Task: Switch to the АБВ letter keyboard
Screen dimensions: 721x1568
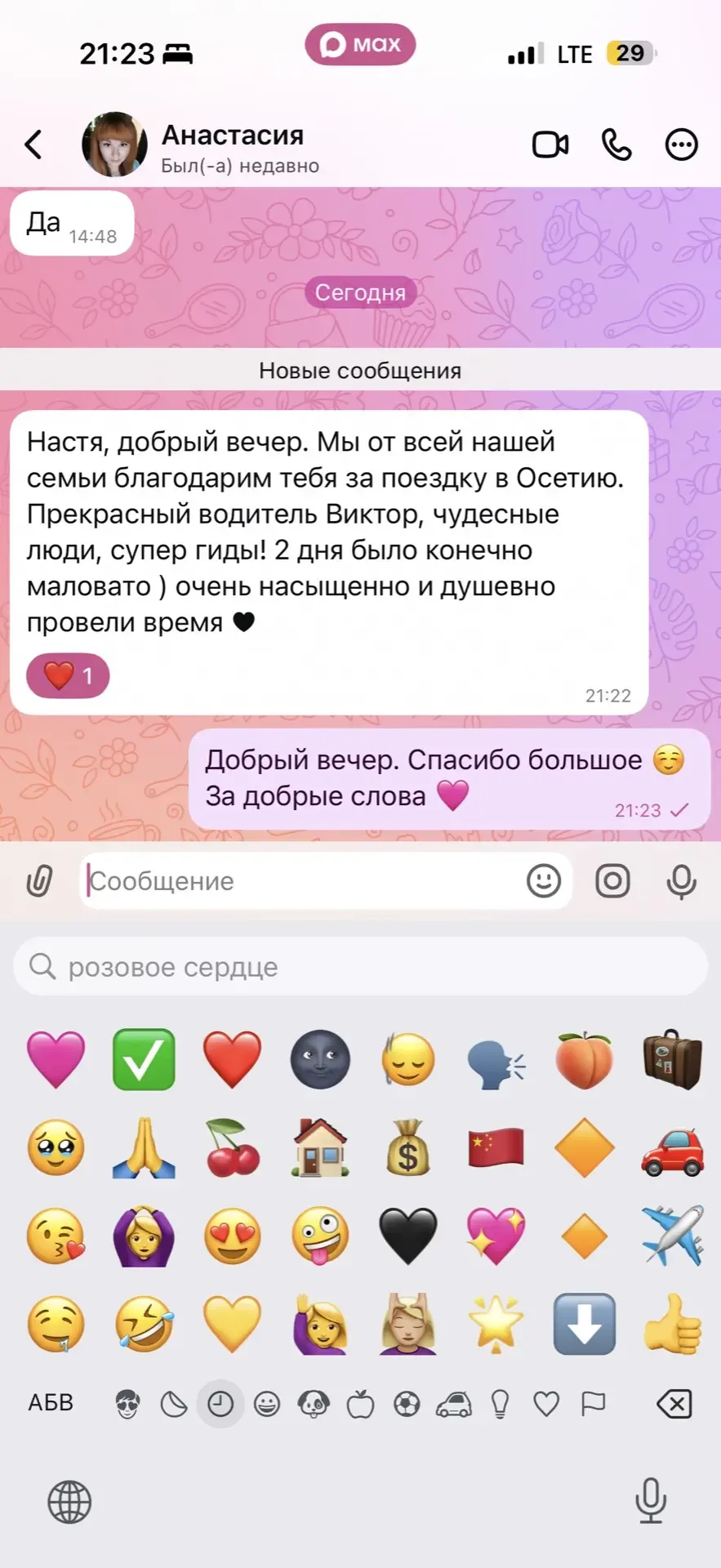Action: click(x=51, y=1403)
